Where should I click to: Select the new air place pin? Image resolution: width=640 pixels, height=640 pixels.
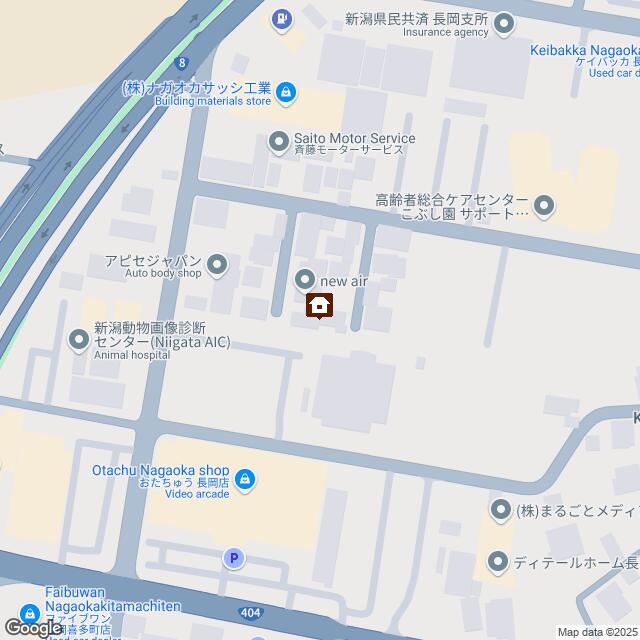coord(305,279)
